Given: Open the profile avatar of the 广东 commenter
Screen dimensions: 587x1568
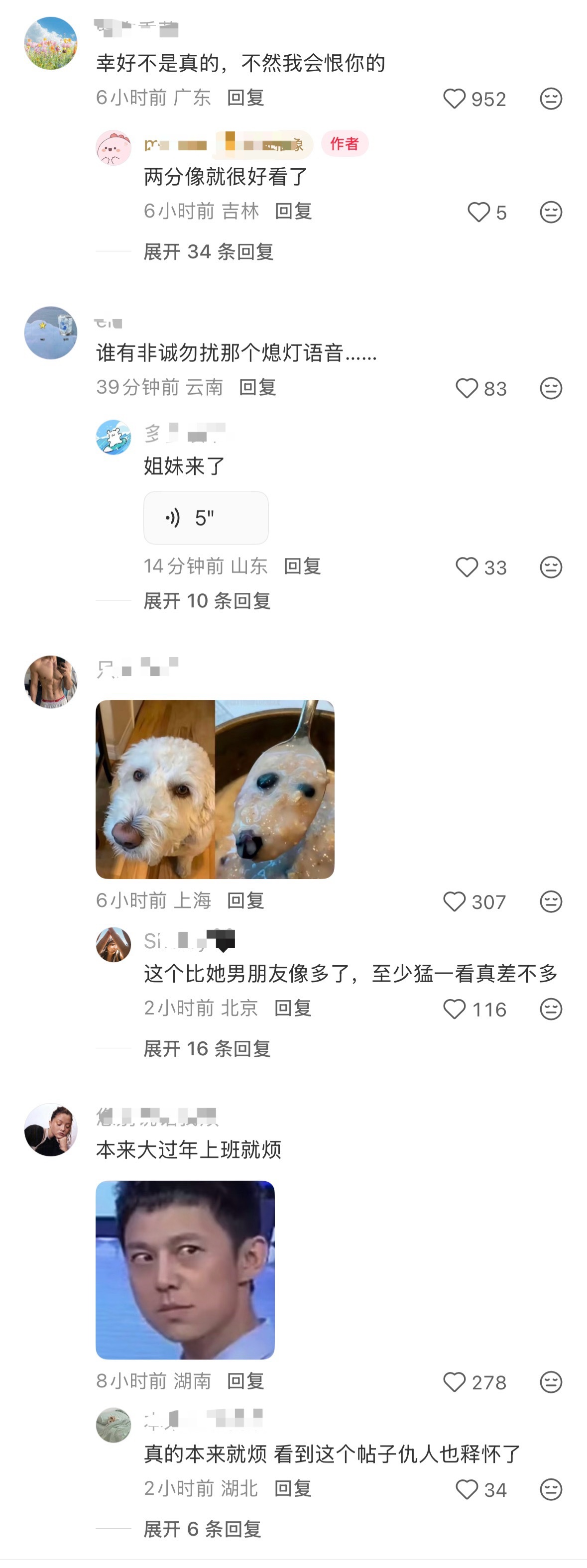Looking at the screenshot, I should 51,43.
